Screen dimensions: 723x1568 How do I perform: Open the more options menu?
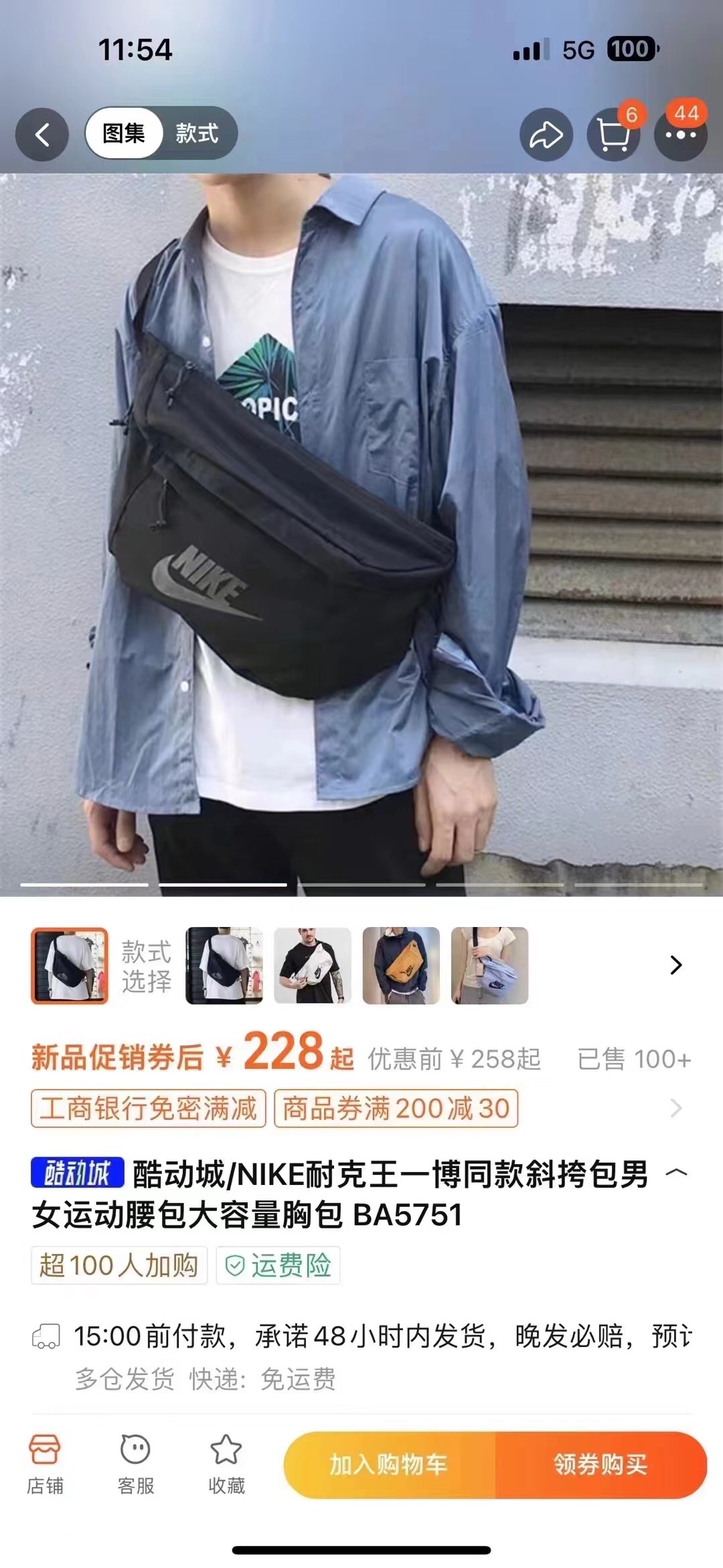pos(680,135)
